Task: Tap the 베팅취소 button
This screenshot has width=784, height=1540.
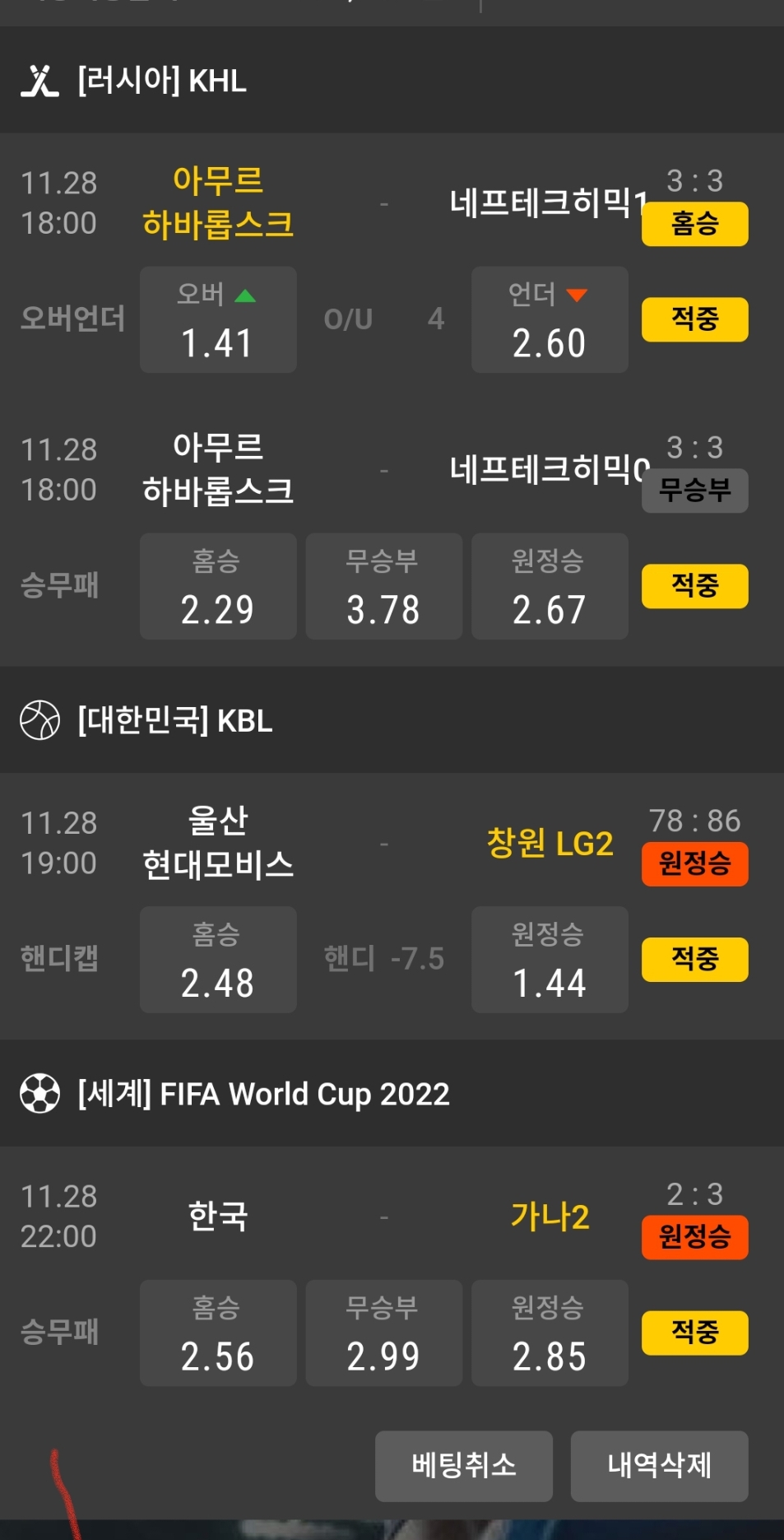Action: (463, 1465)
